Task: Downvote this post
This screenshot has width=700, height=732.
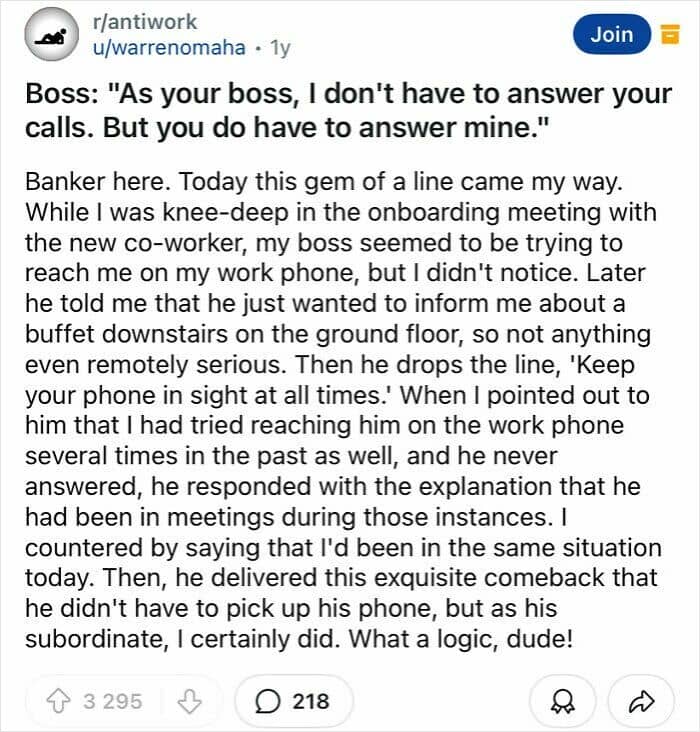Action: coord(190,701)
